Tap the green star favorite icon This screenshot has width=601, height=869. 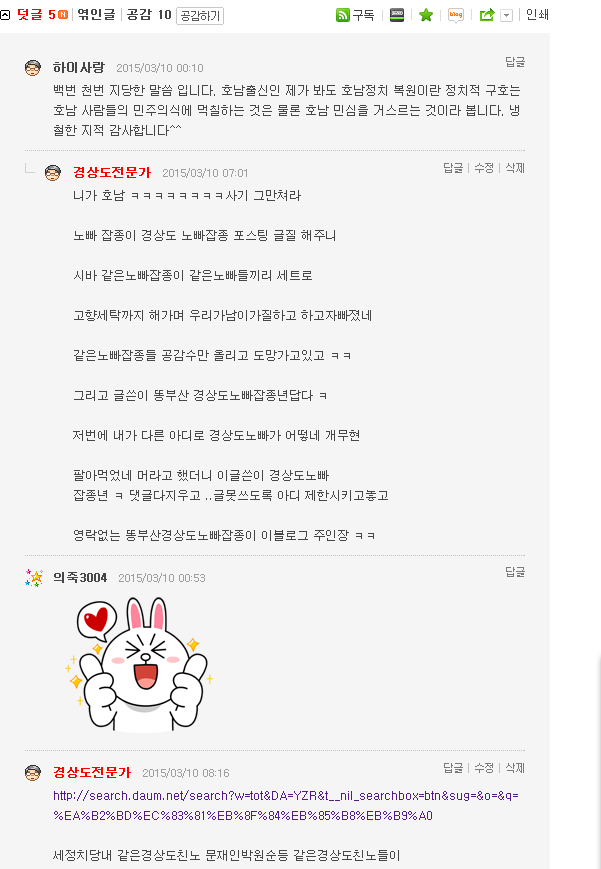pyautogui.click(x=426, y=15)
